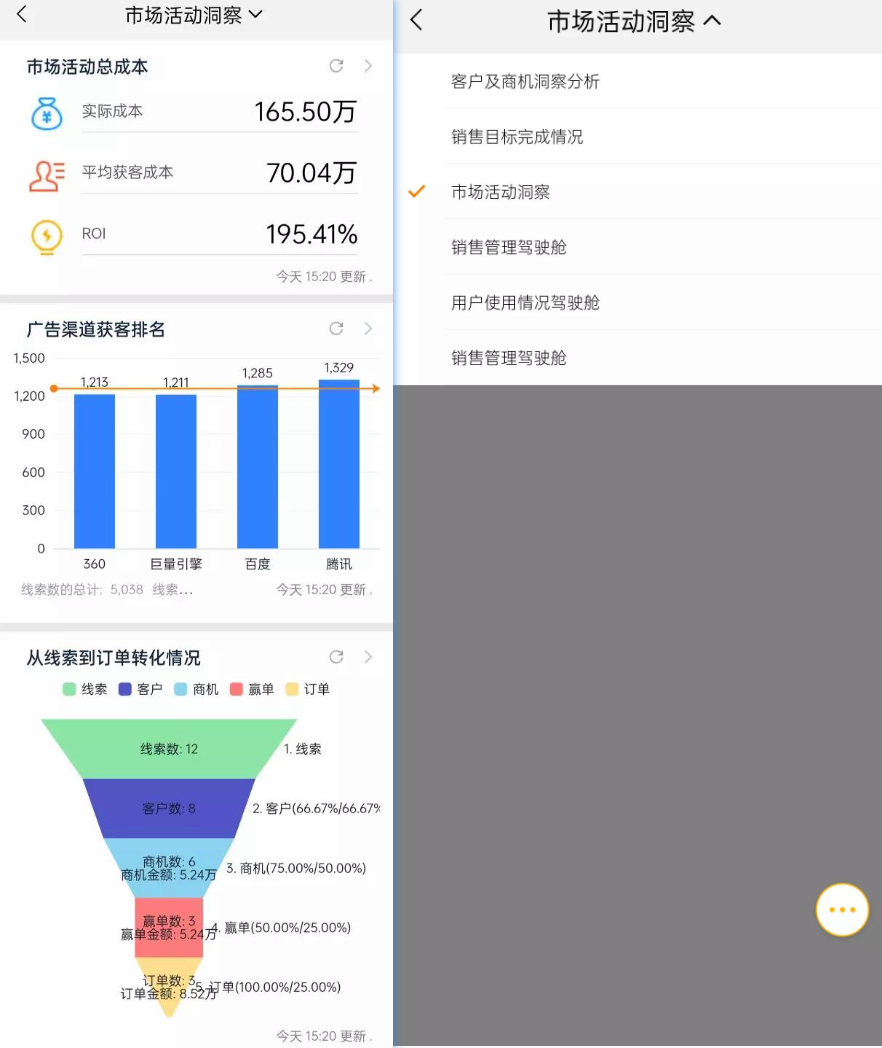Open 从线索到订单转化情况 details via its chevron

pyautogui.click(x=368, y=657)
